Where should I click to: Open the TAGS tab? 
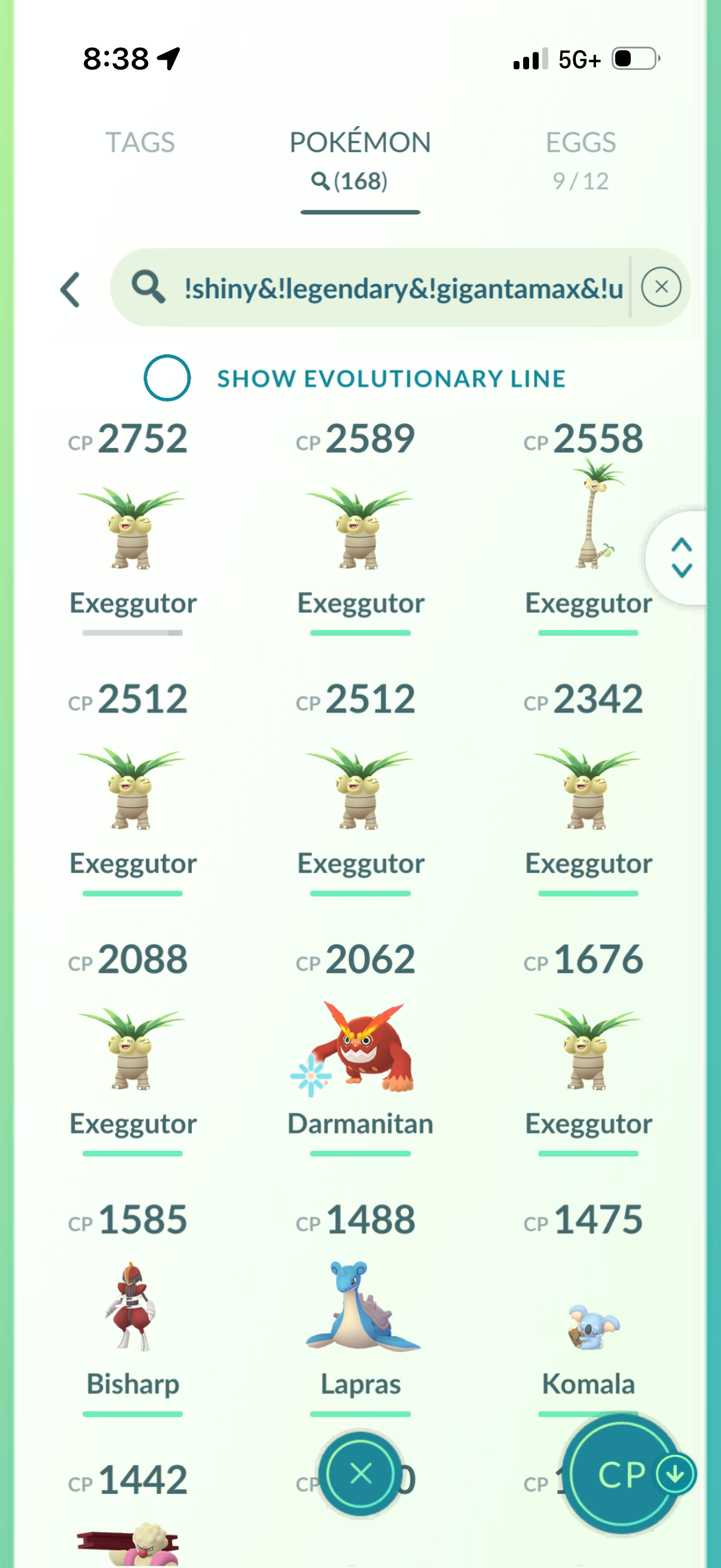pyautogui.click(x=140, y=142)
